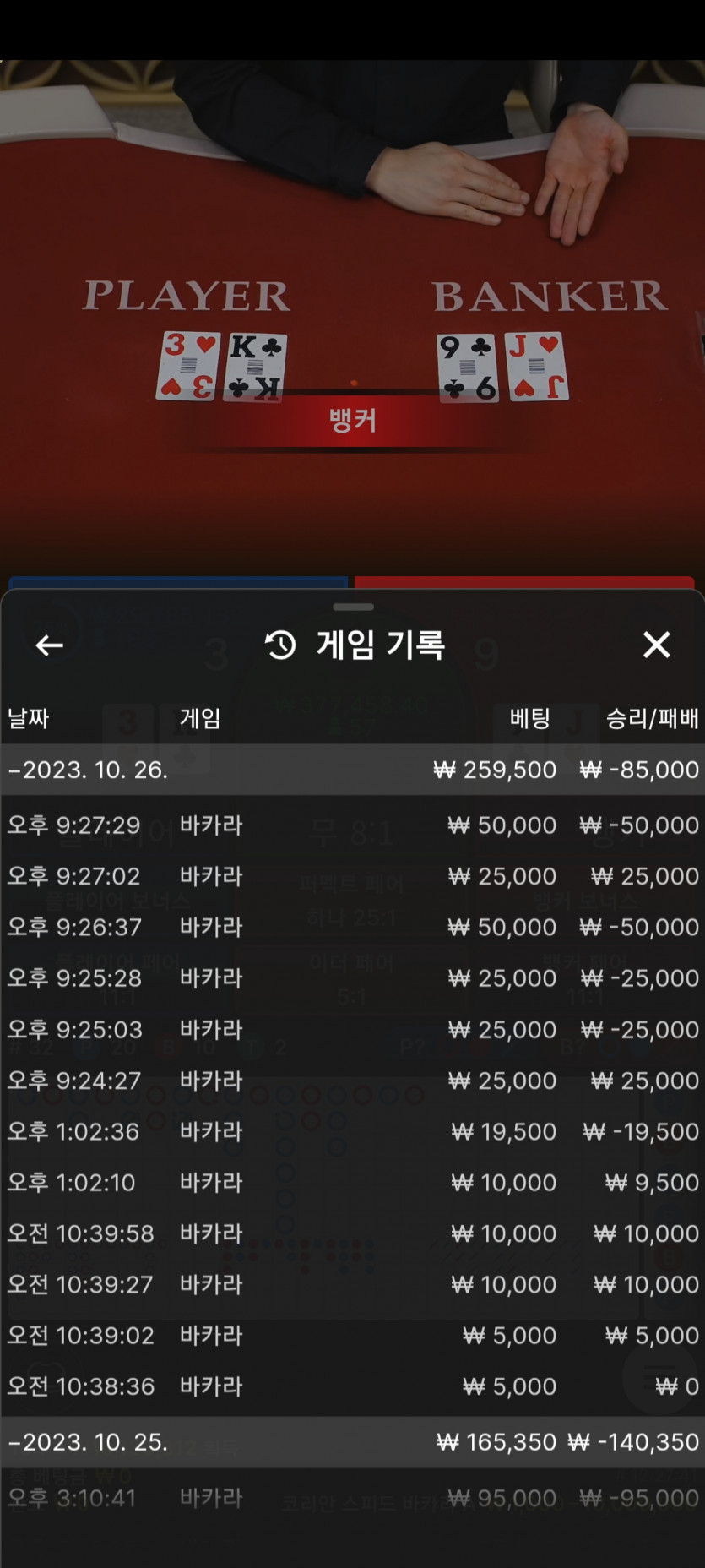
Task: Collapse the 2023. 10. 26. date group
Action: tap(353, 770)
